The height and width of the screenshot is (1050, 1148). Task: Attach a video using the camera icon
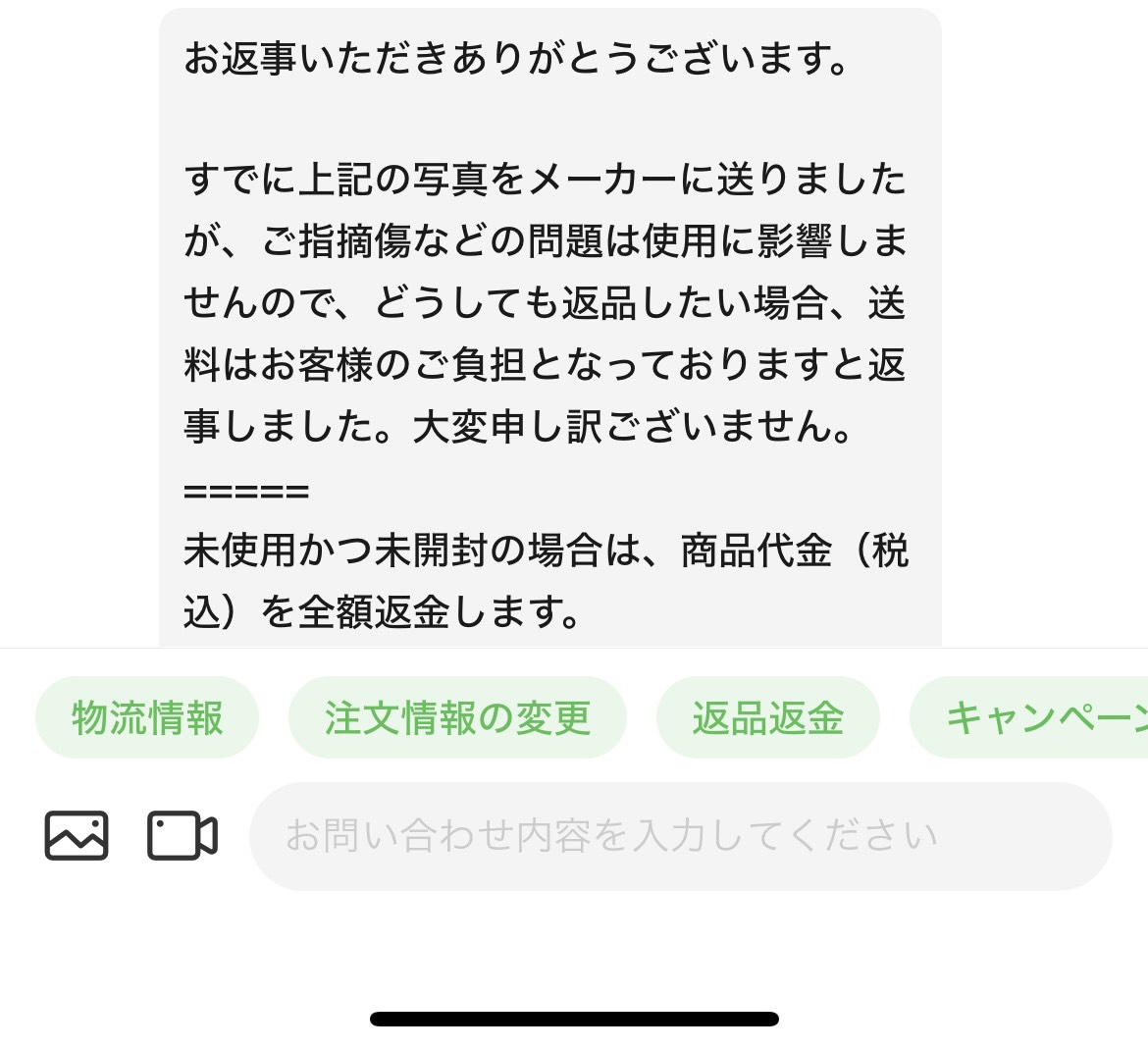(183, 835)
